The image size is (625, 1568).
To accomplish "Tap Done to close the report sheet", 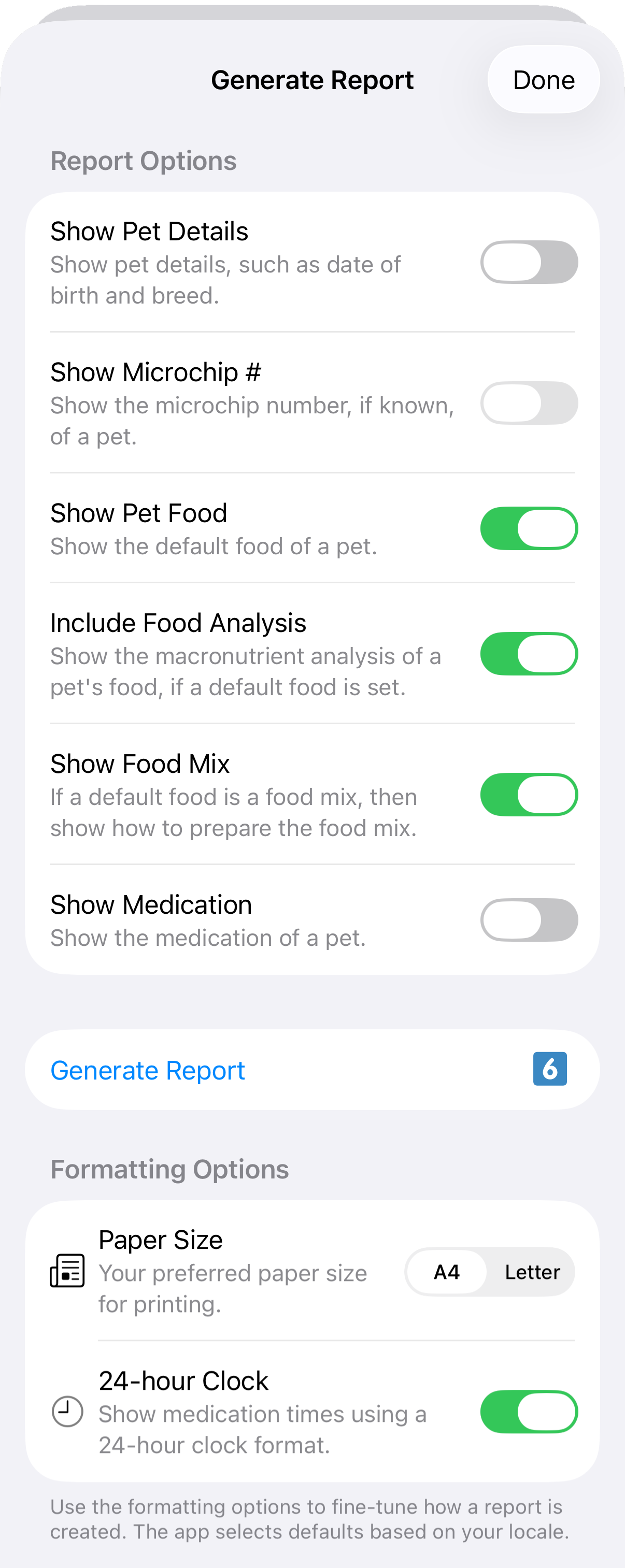I will pyautogui.click(x=543, y=80).
